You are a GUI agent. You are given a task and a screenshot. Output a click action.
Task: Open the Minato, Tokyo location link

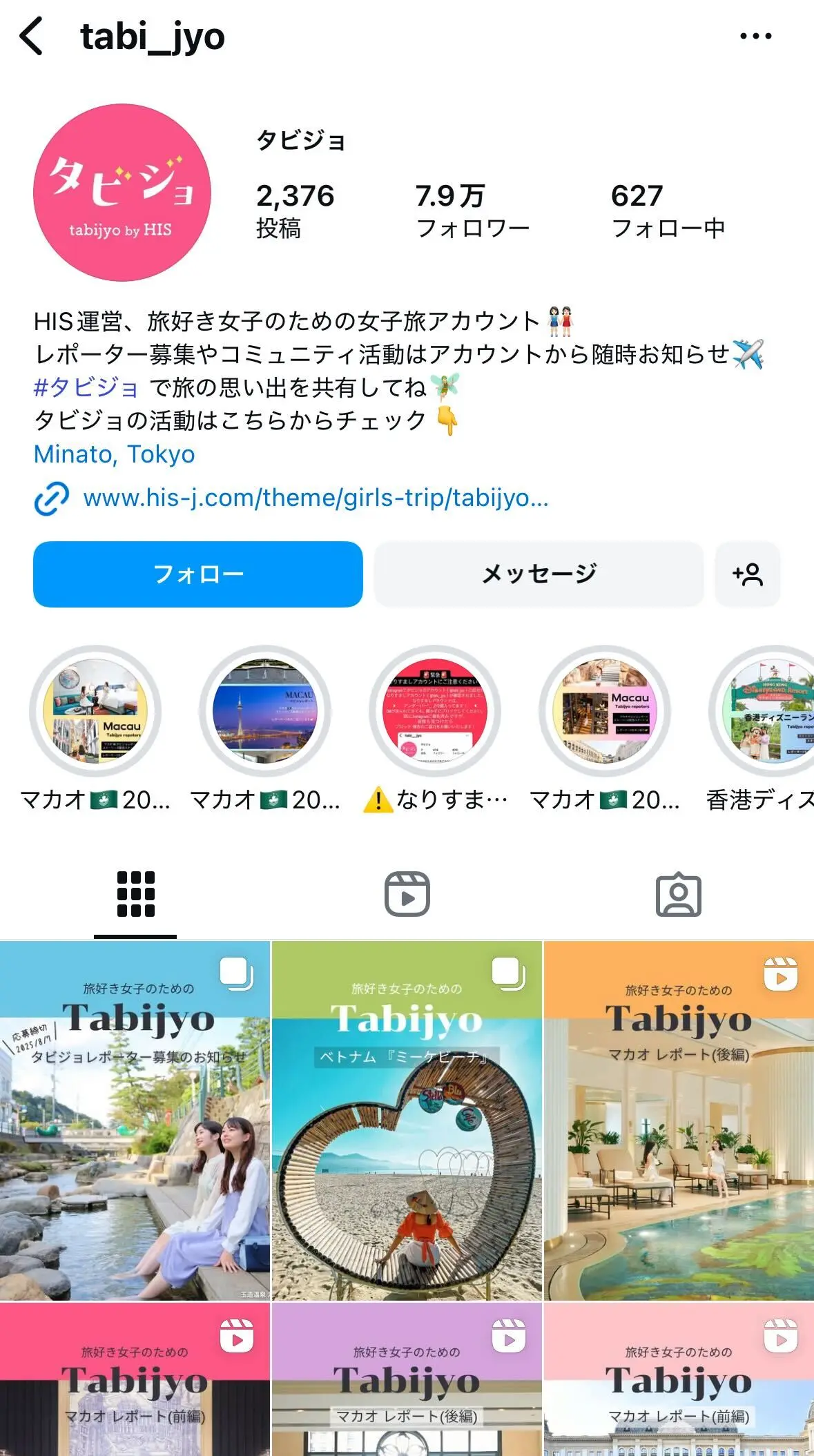point(114,454)
